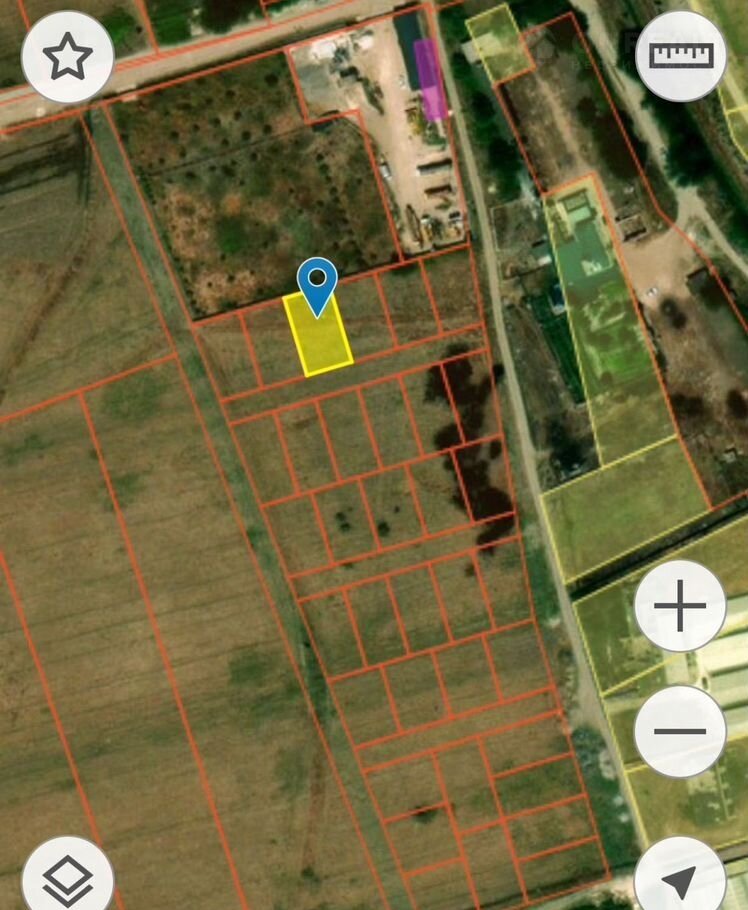The image size is (748, 910).
Task: Center map on my current location
Action: point(680,879)
